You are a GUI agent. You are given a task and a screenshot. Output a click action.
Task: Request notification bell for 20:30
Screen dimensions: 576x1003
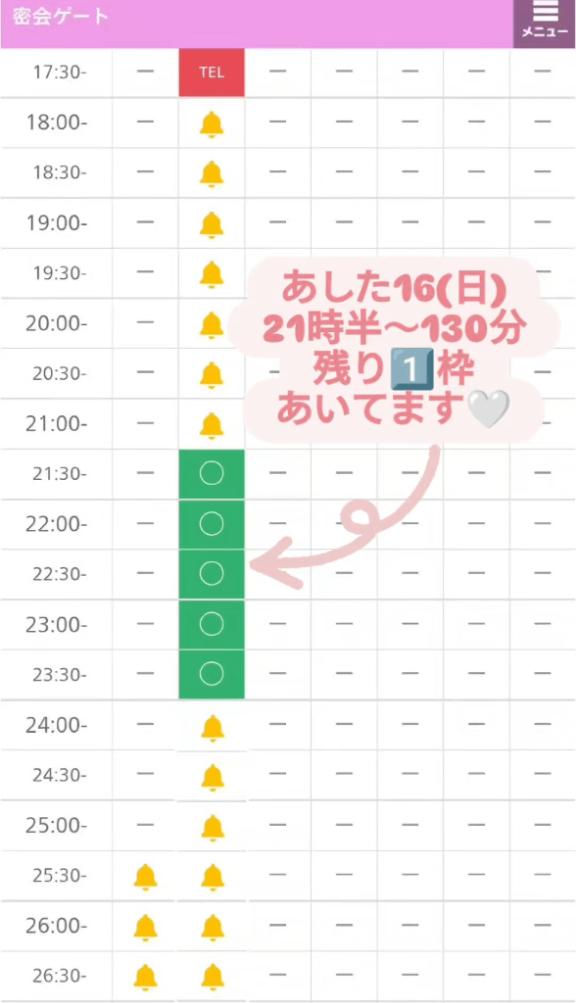click(x=212, y=375)
